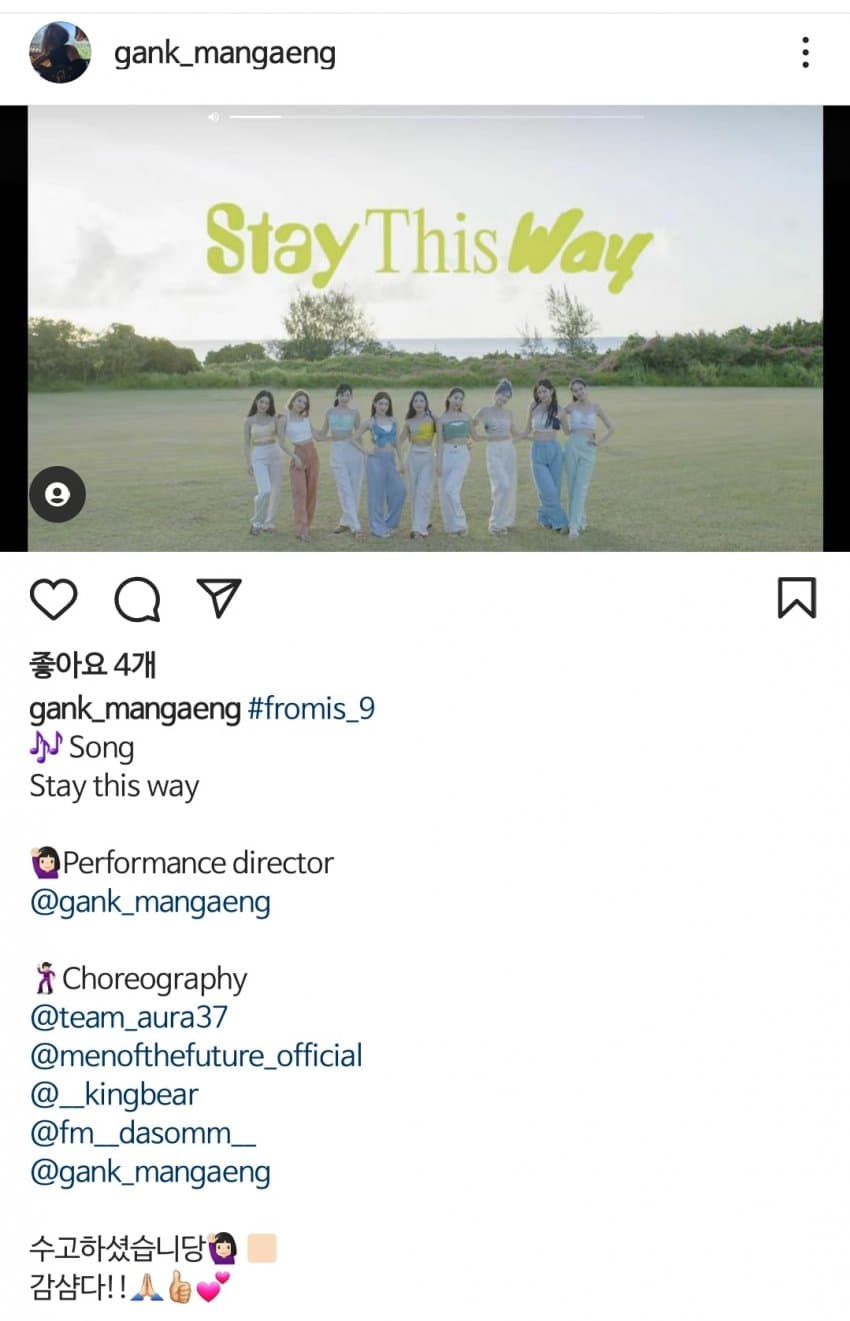Open the post's three-dot overflow menu
The height and width of the screenshot is (1321, 850).
(x=805, y=53)
